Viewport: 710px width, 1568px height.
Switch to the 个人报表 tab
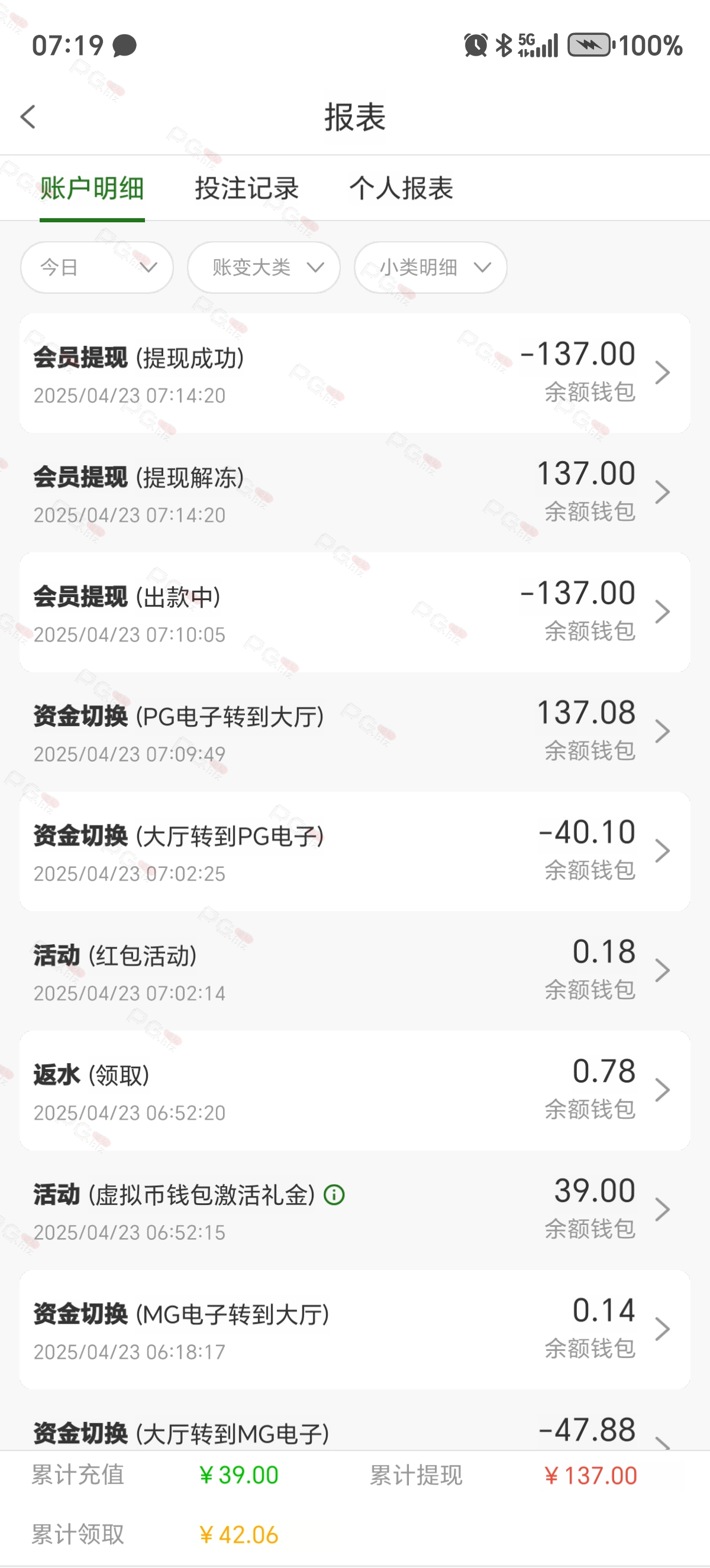point(401,188)
